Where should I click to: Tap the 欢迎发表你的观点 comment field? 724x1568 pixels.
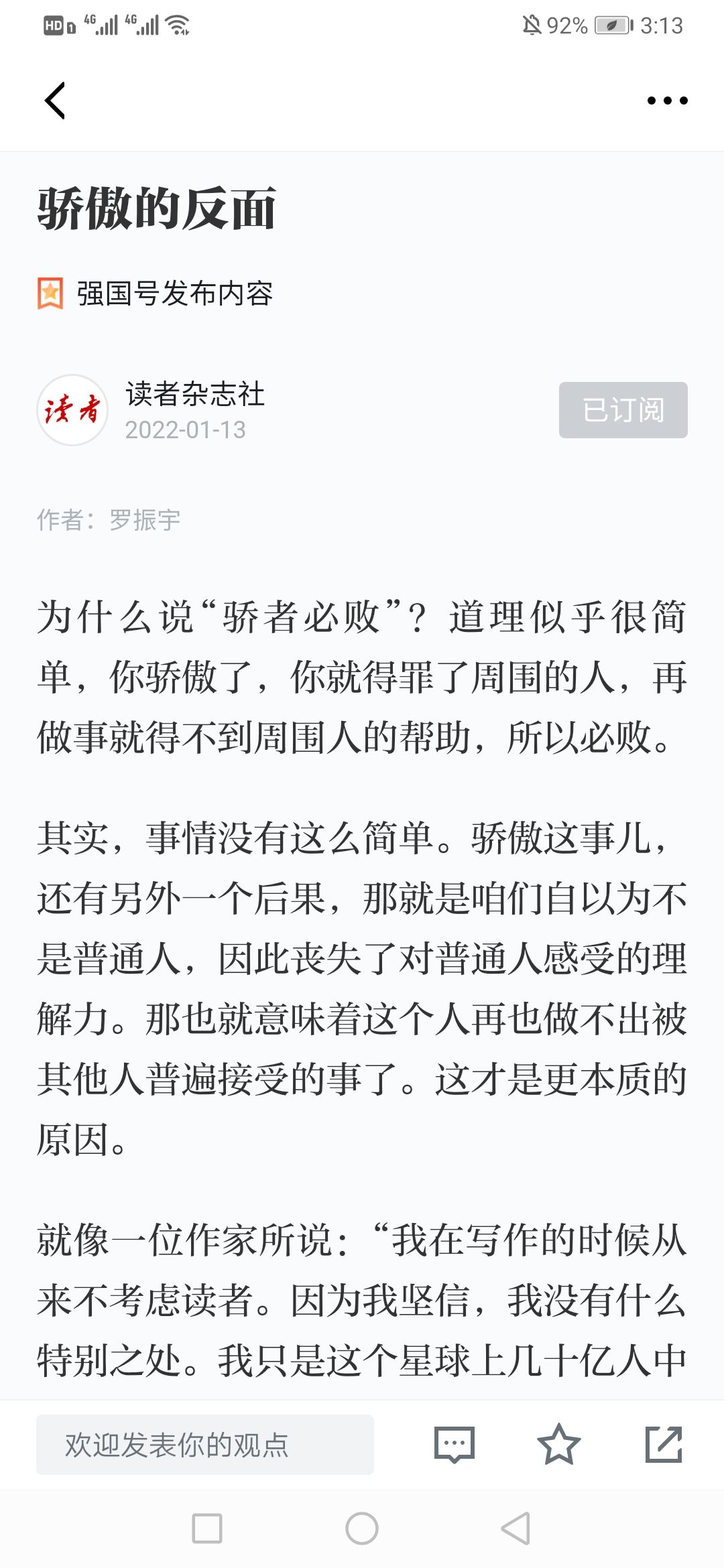(205, 1445)
